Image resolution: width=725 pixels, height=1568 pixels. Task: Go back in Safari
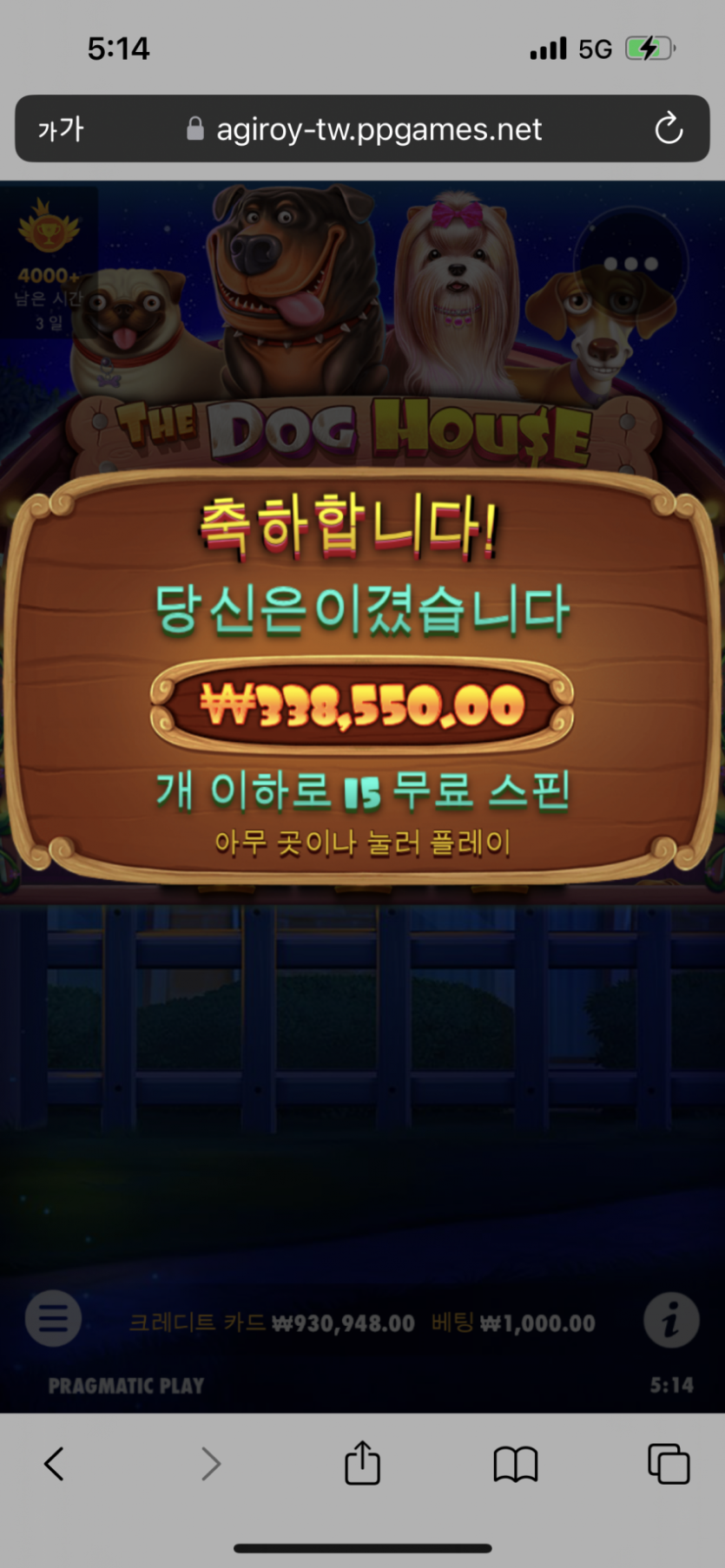point(54,1464)
